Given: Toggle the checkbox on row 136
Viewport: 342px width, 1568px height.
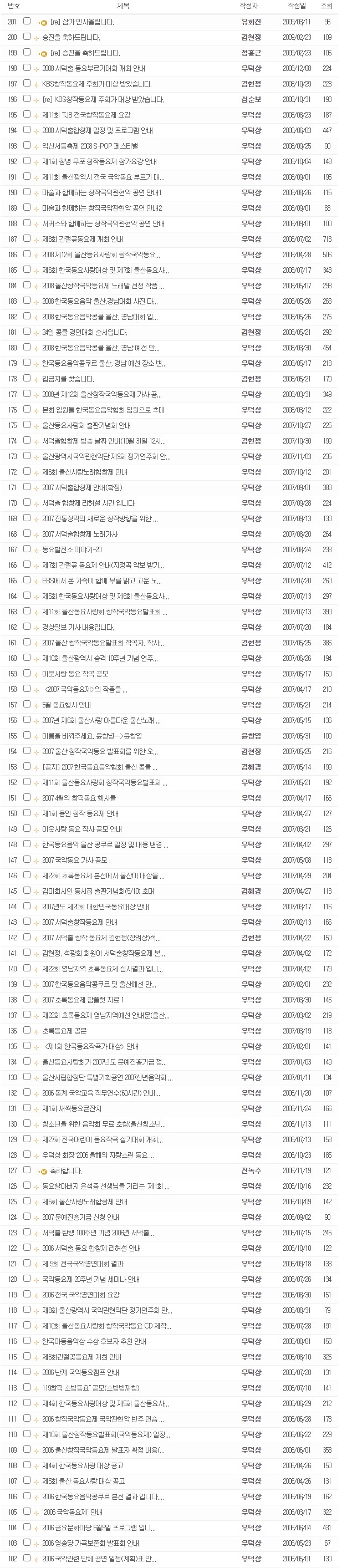Looking at the screenshot, I should click(x=27, y=1031).
